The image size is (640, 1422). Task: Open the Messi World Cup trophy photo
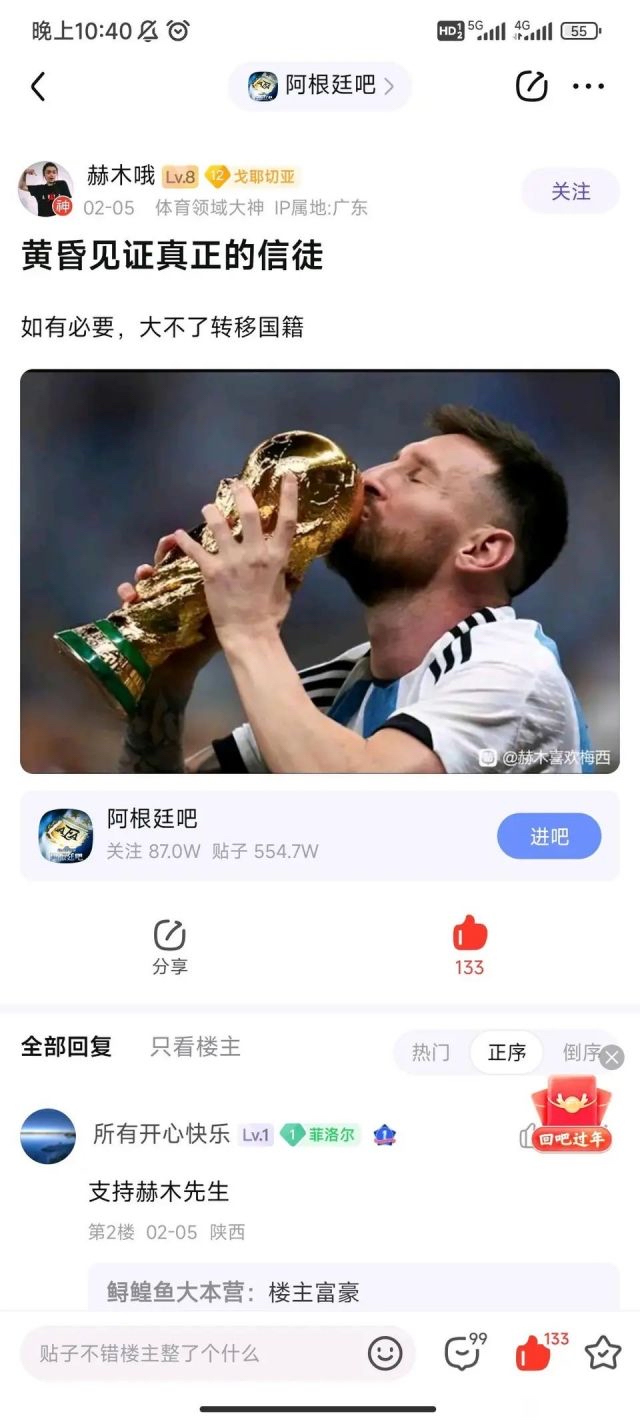[x=320, y=572]
